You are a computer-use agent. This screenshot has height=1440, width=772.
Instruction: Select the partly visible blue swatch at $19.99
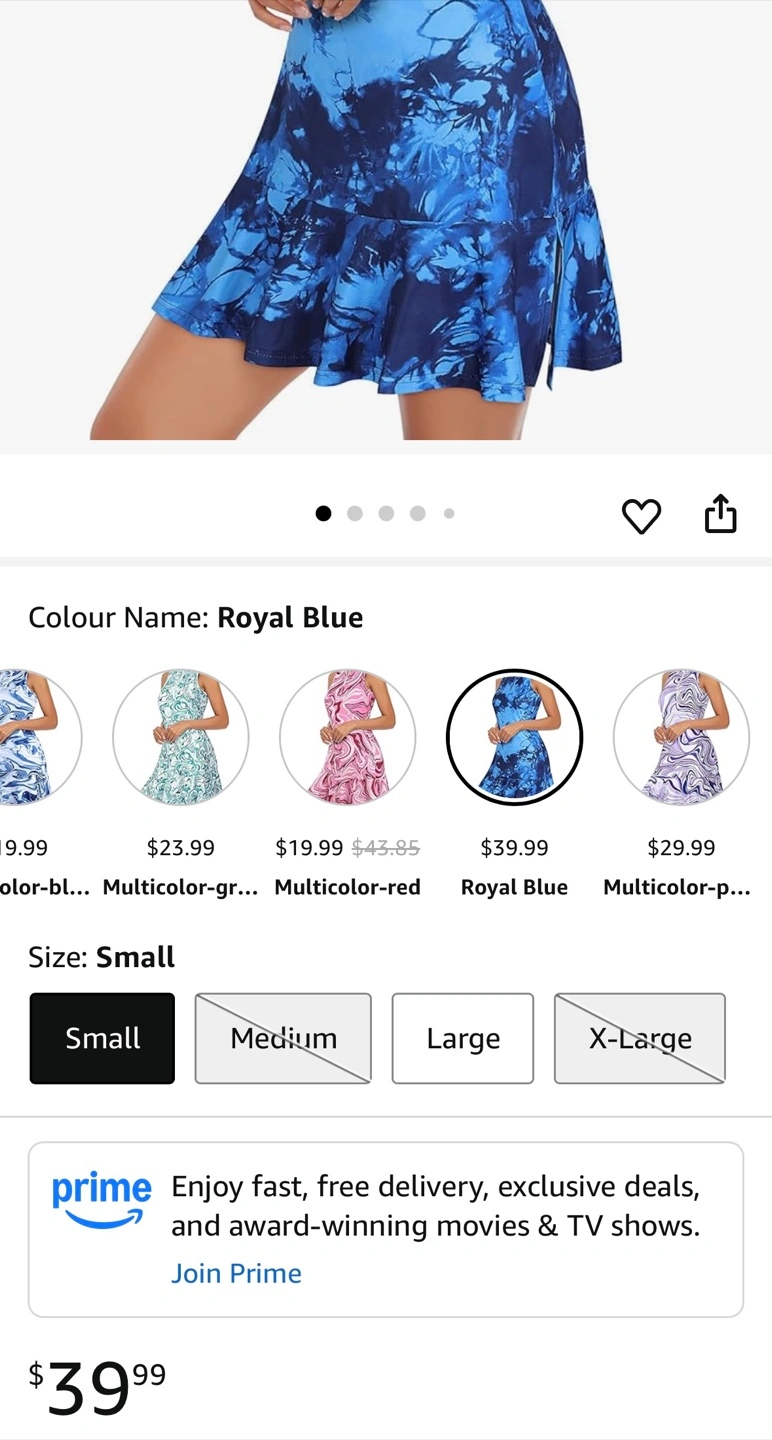[40, 737]
